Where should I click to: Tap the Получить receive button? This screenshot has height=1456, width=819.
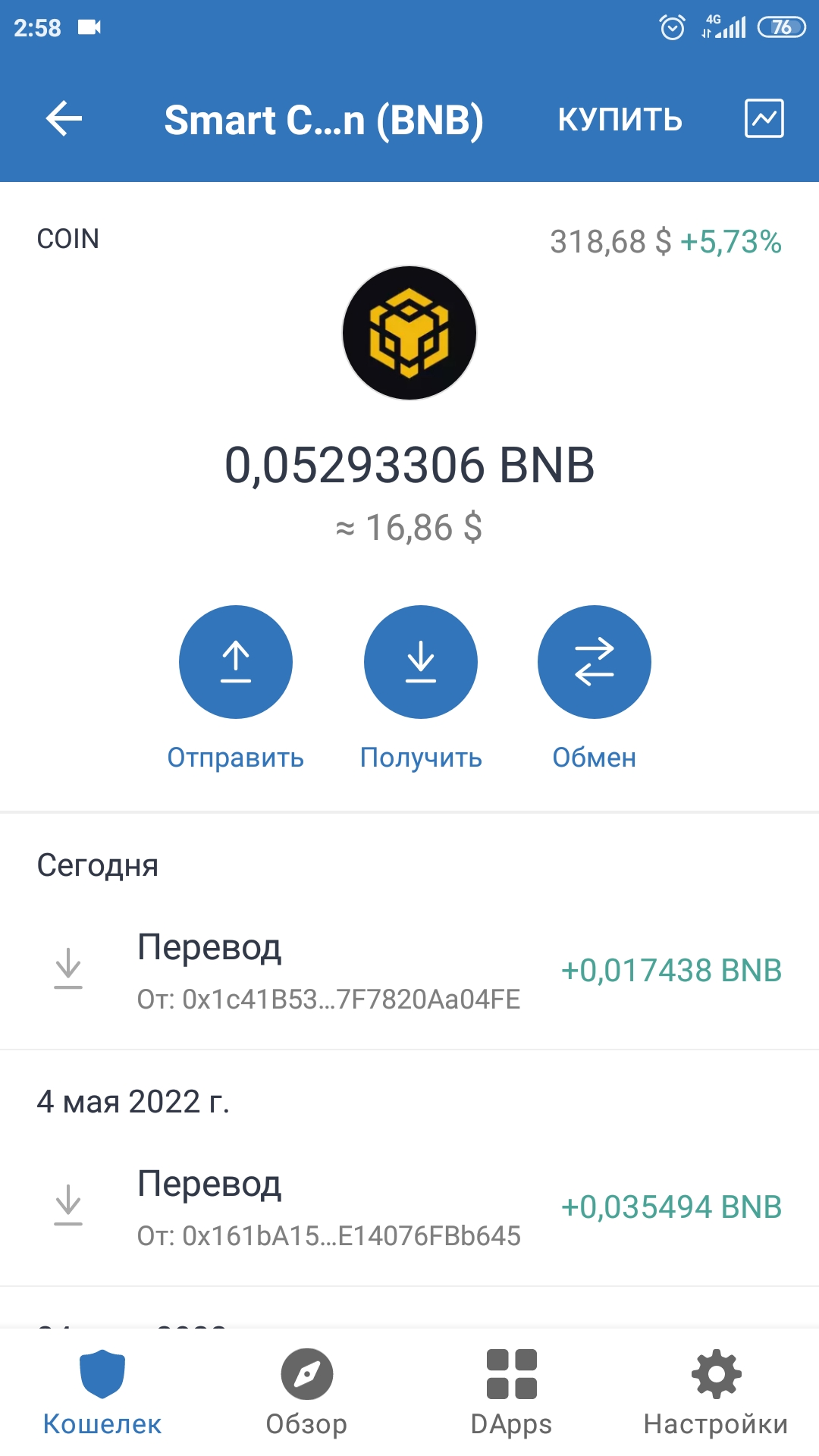pos(421,662)
